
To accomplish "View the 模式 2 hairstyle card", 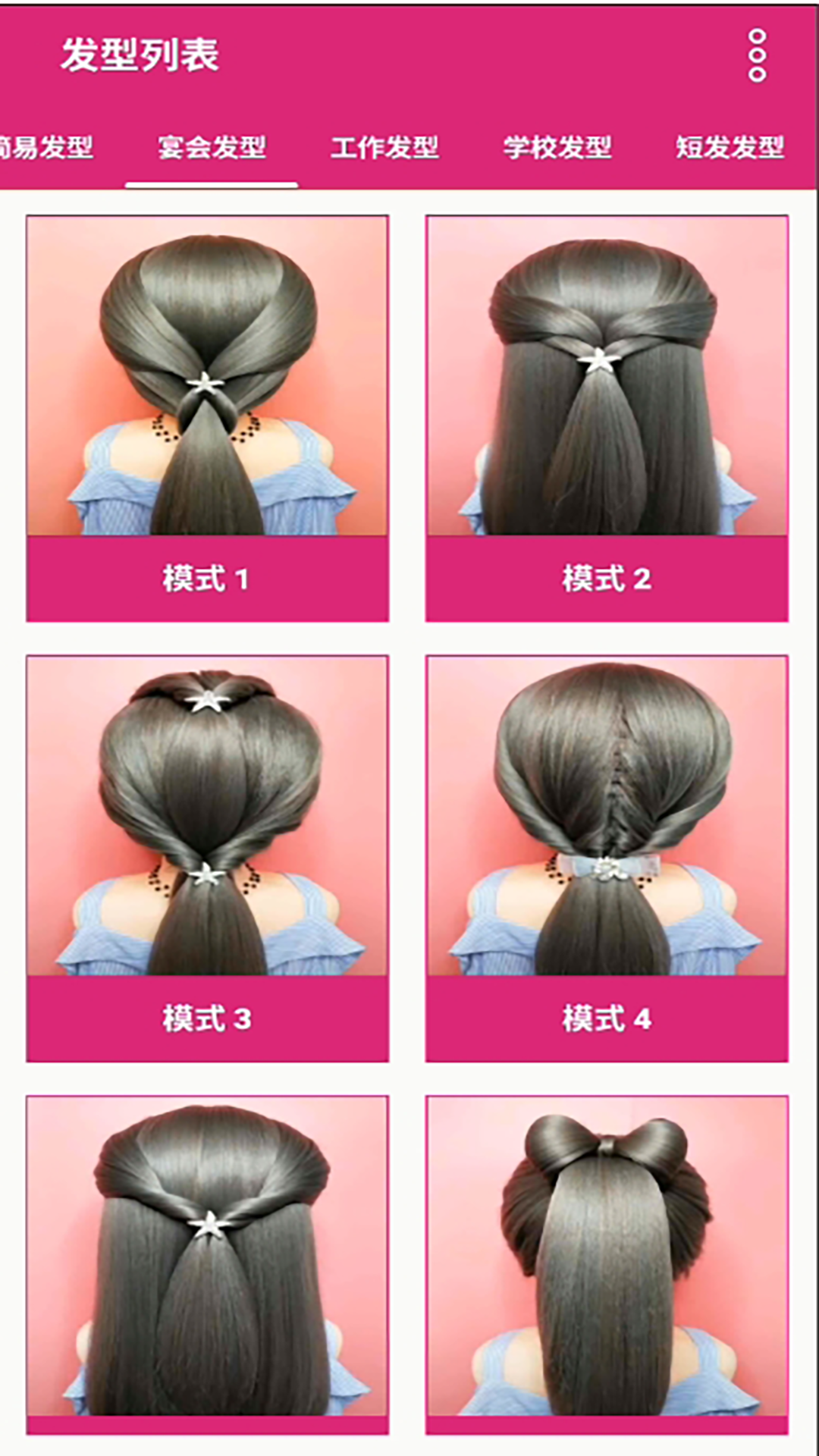I will (607, 417).
